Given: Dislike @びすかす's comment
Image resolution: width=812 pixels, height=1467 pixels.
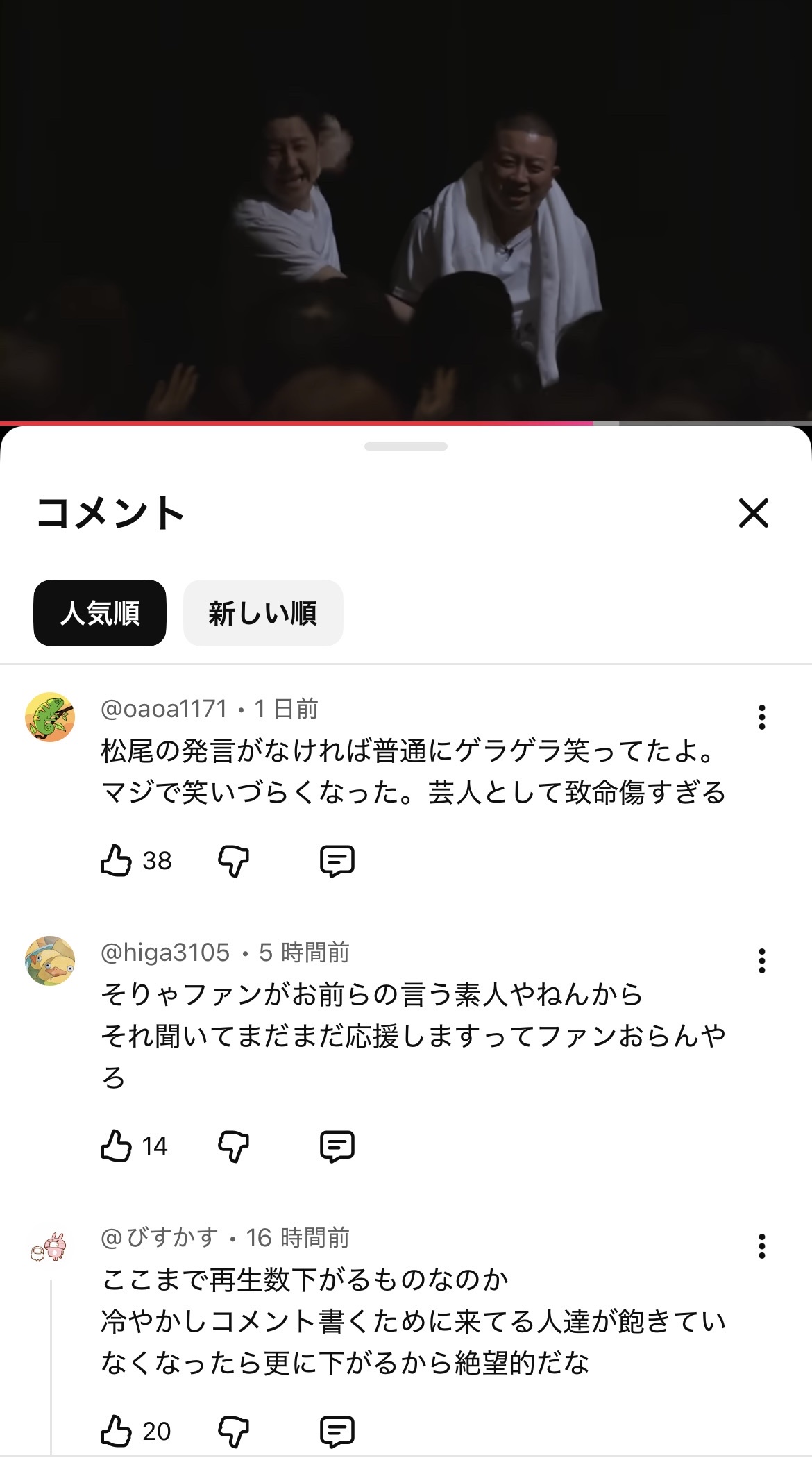Looking at the screenshot, I should (233, 1432).
